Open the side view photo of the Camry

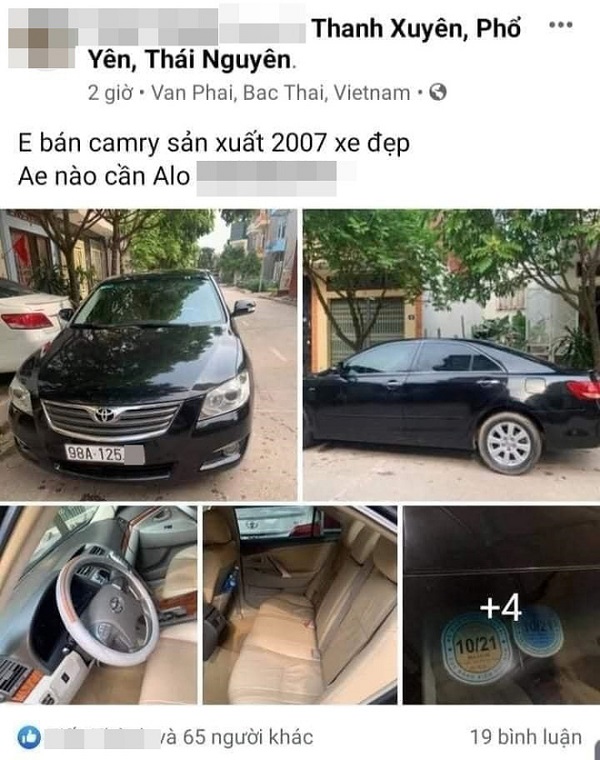(451, 355)
